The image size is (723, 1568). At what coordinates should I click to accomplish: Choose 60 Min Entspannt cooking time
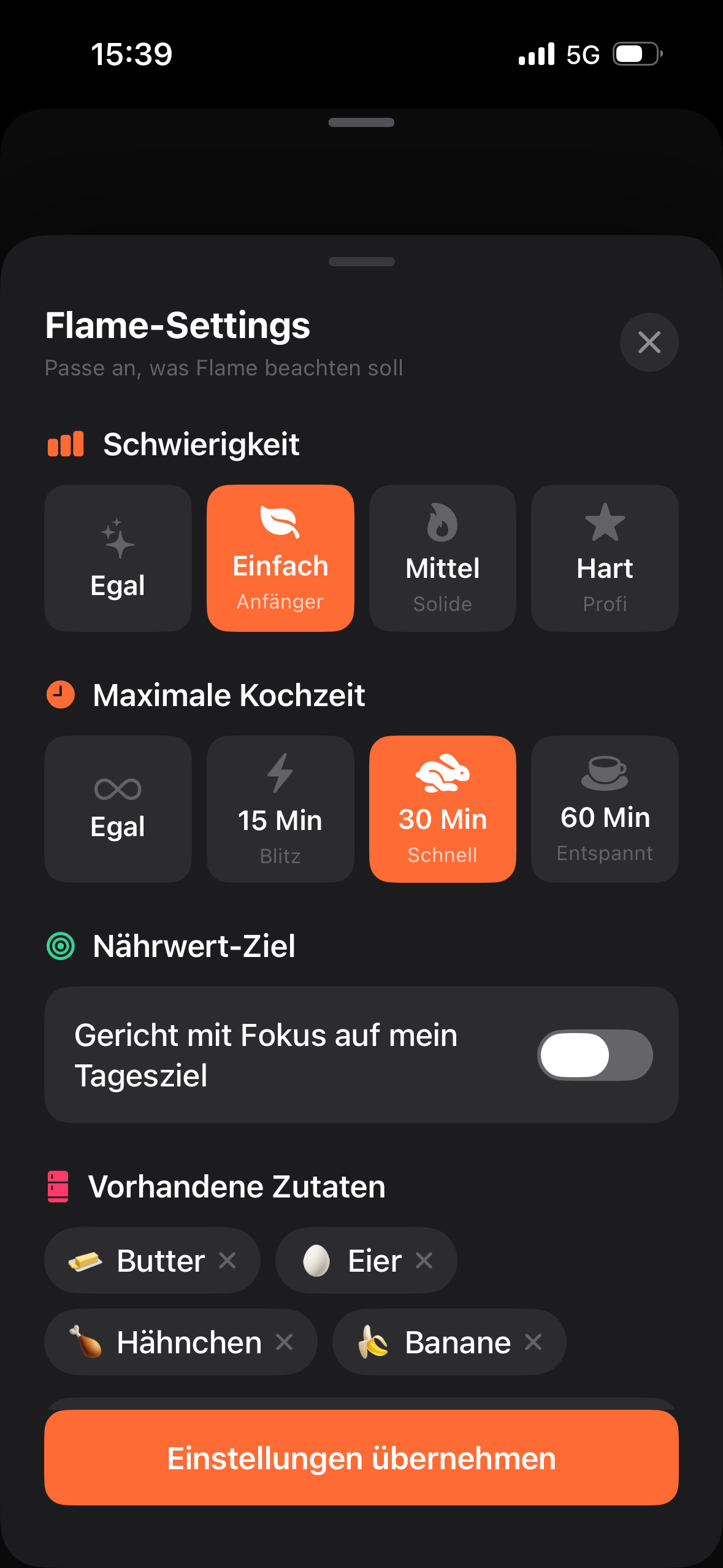[604, 809]
